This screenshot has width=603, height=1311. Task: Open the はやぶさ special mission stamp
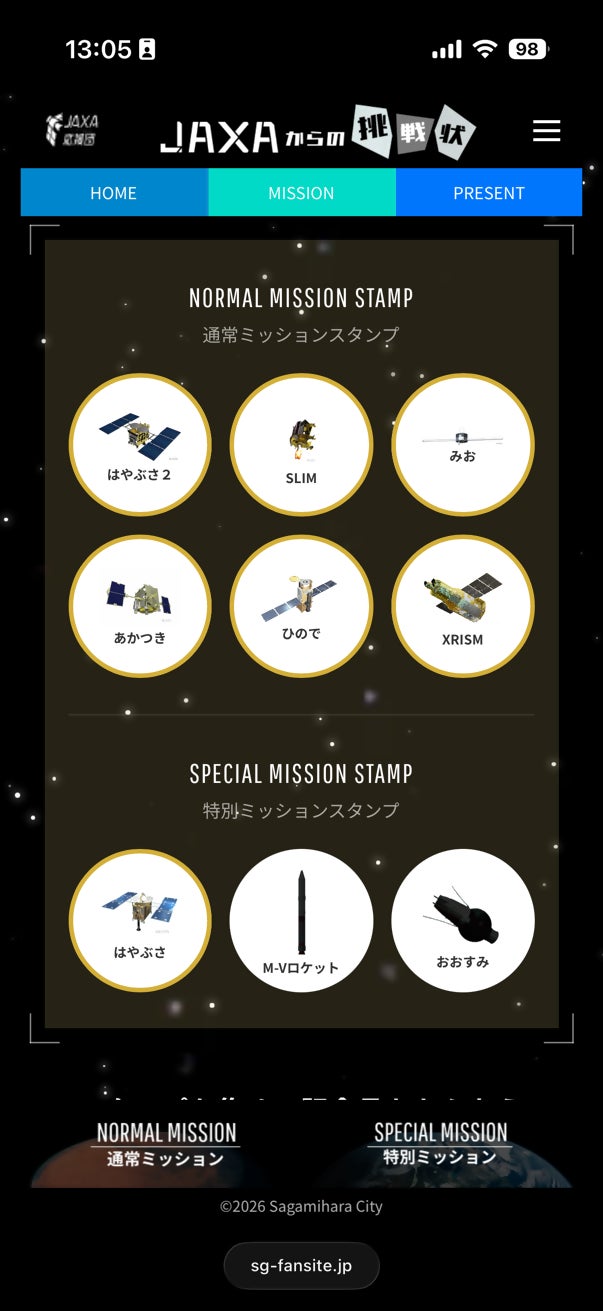[x=140, y=921]
